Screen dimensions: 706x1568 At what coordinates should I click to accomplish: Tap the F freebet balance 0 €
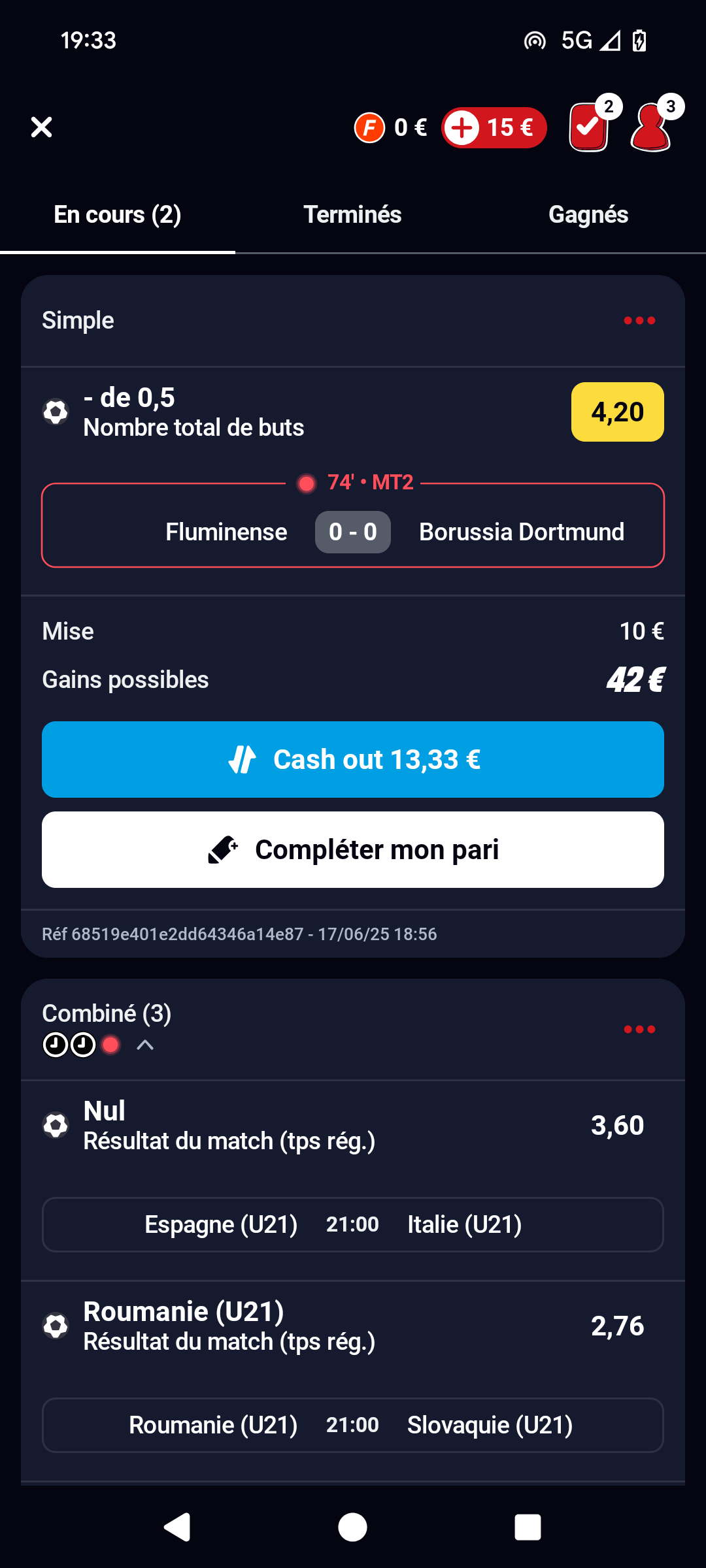[x=391, y=127]
